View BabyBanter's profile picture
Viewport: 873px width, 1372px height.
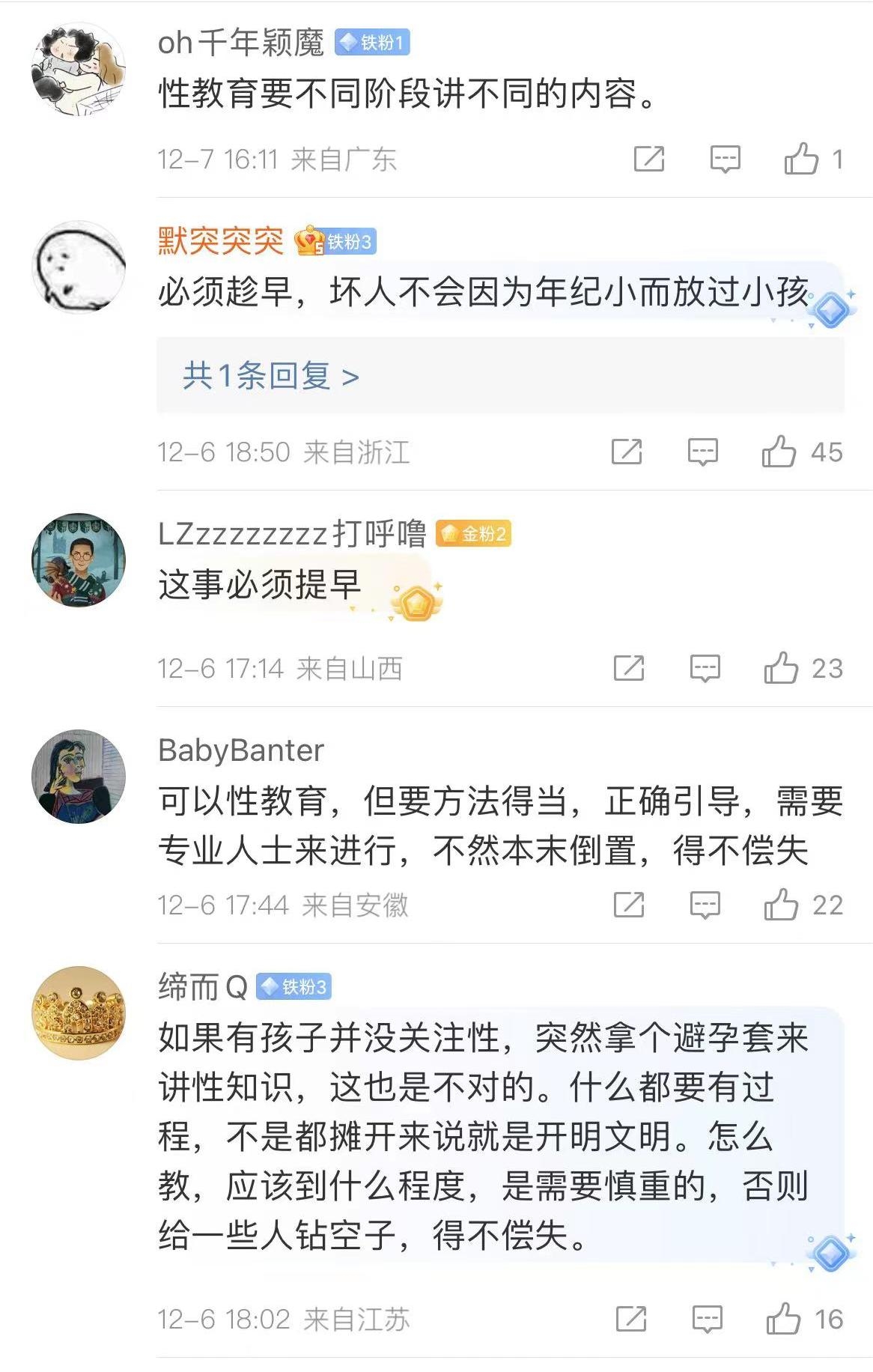pyautogui.click(x=79, y=777)
